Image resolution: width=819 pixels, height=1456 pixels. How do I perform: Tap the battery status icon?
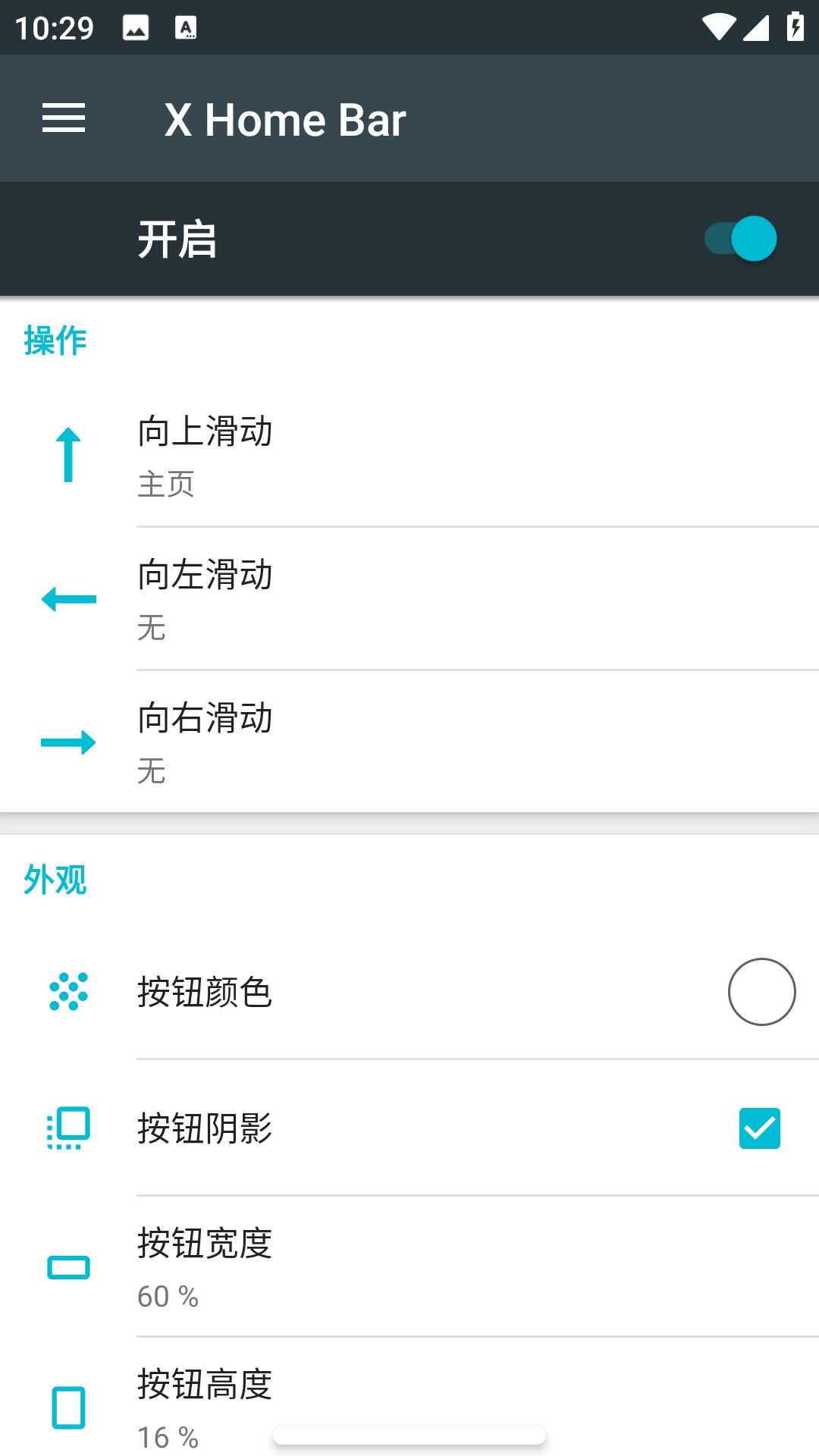pyautogui.click(x=794, y=27)
